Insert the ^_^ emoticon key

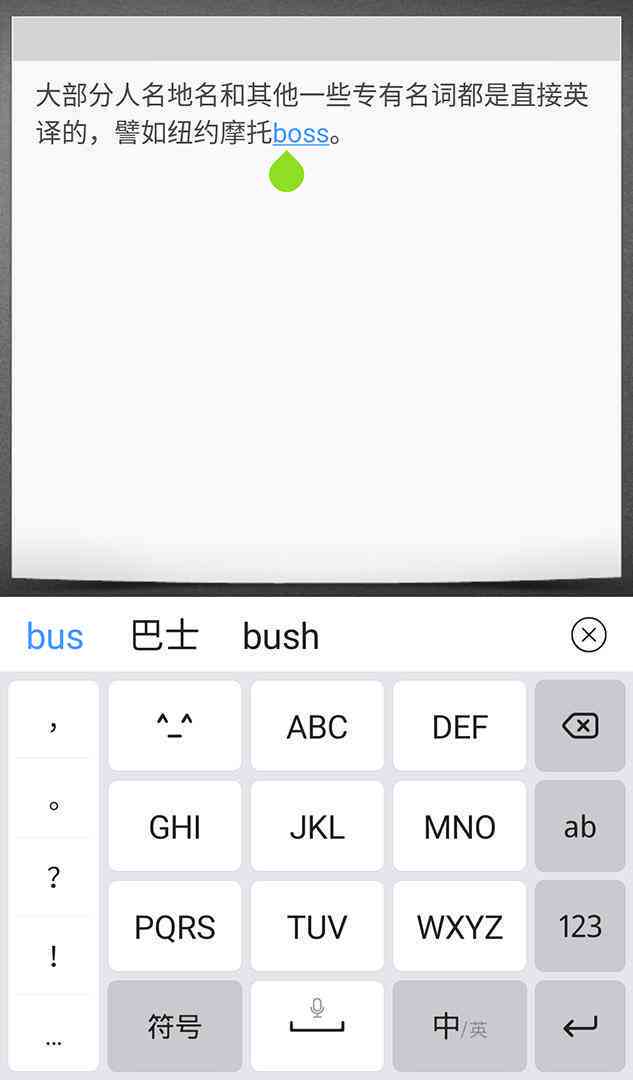[175, 727]
